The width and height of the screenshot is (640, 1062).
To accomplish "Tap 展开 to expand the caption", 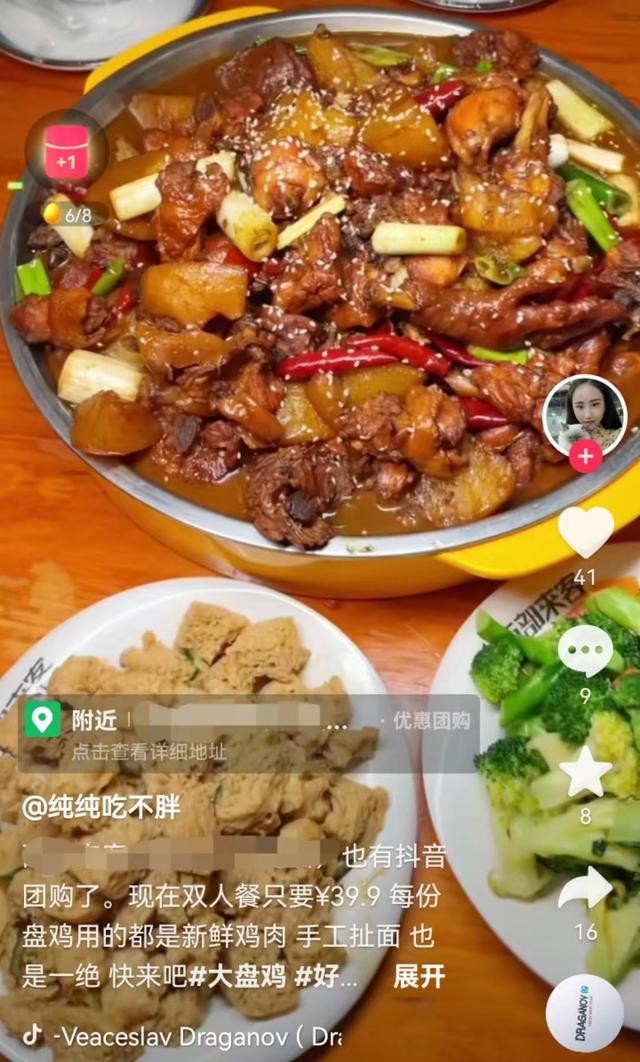I will pyautogui.click(x=419, y=977).
